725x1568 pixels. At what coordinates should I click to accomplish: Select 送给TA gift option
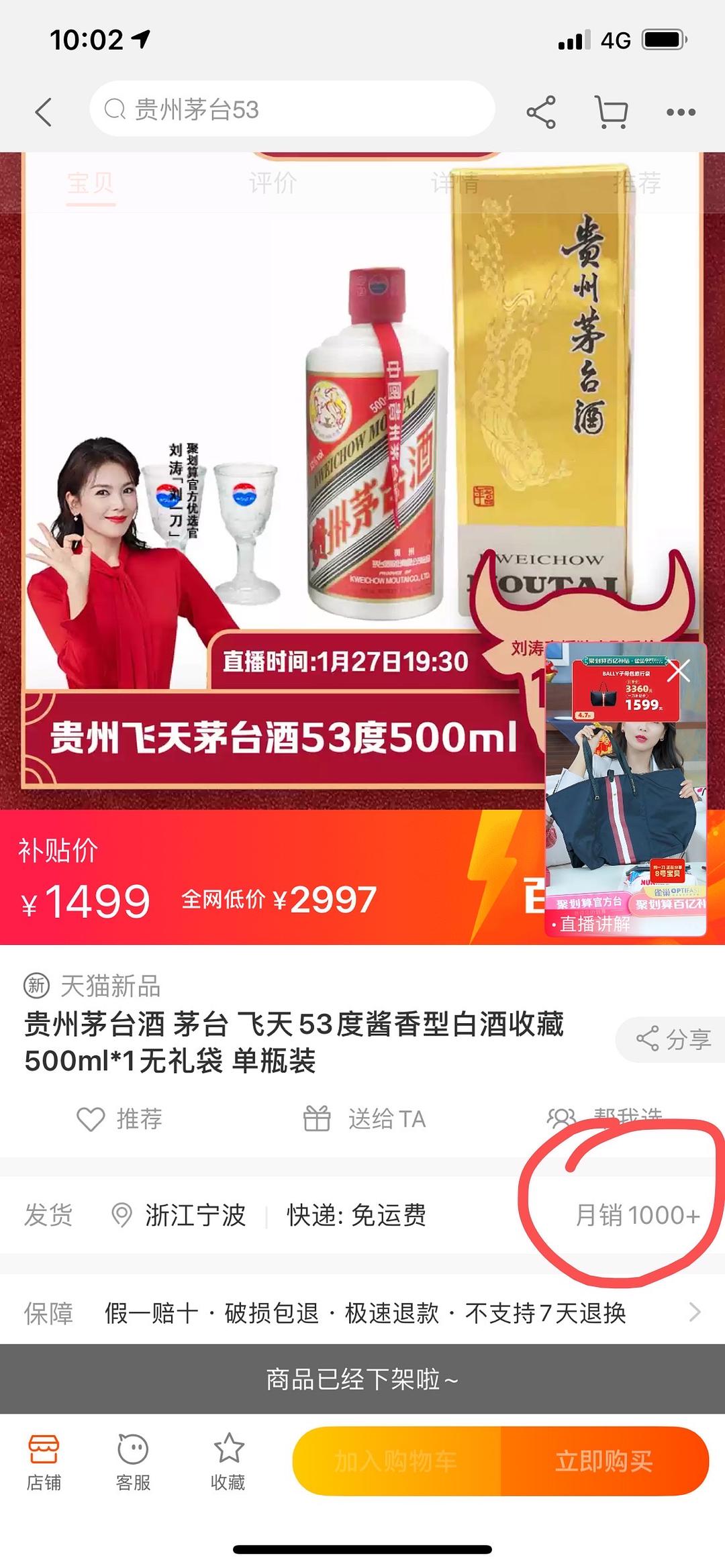pos(365,1118)
